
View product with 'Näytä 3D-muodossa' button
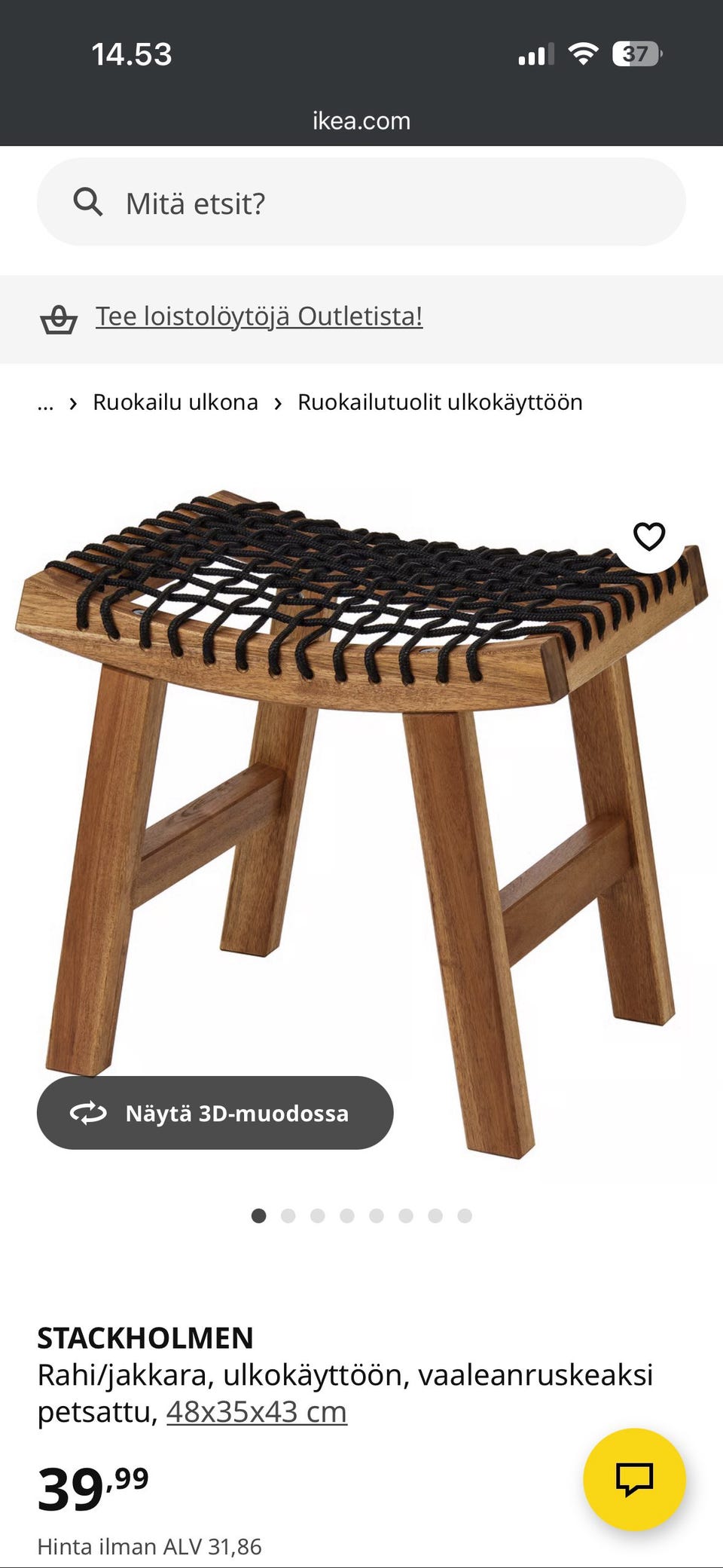215,1113
